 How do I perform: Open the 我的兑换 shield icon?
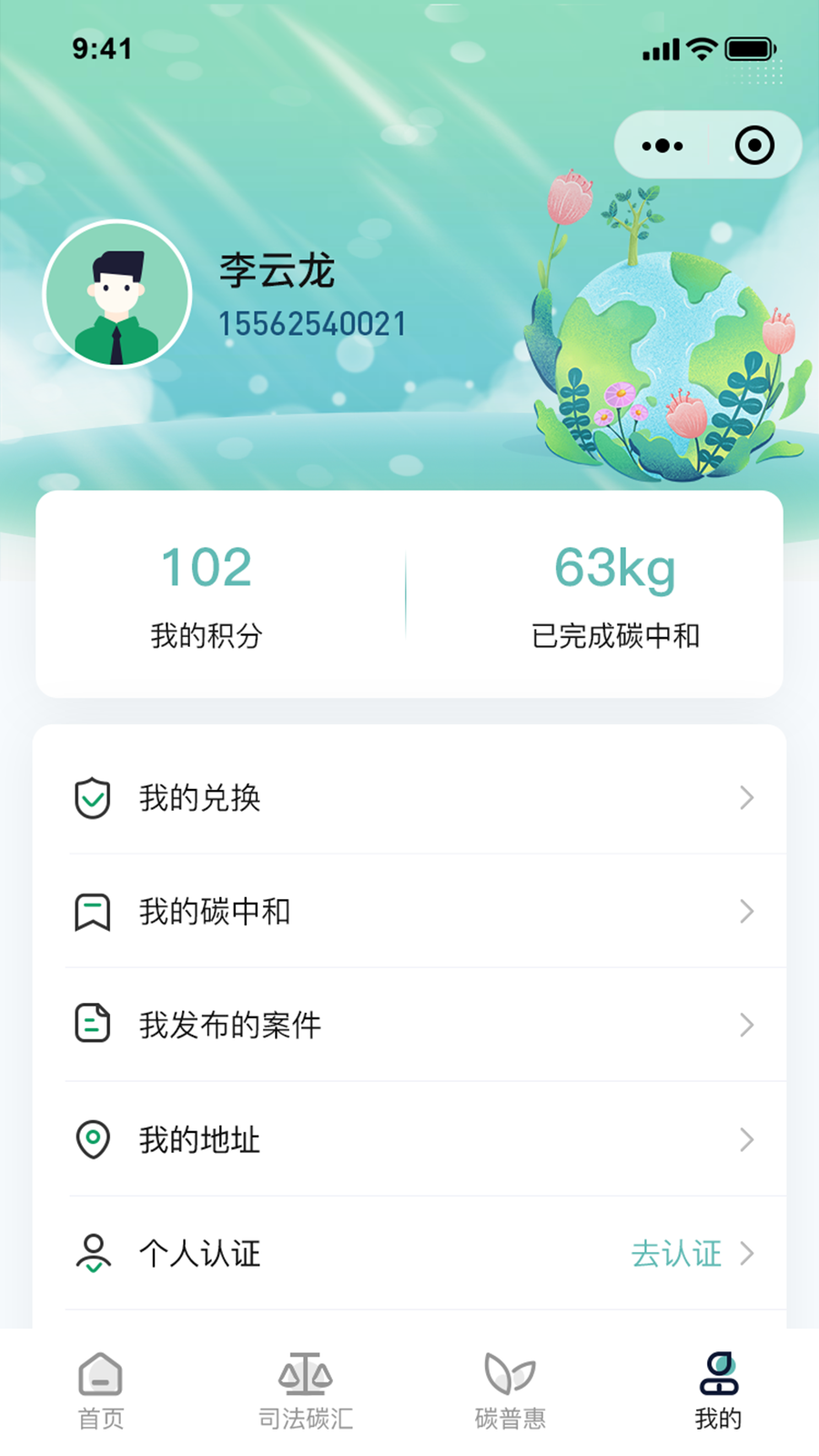(x=91, y=798)
